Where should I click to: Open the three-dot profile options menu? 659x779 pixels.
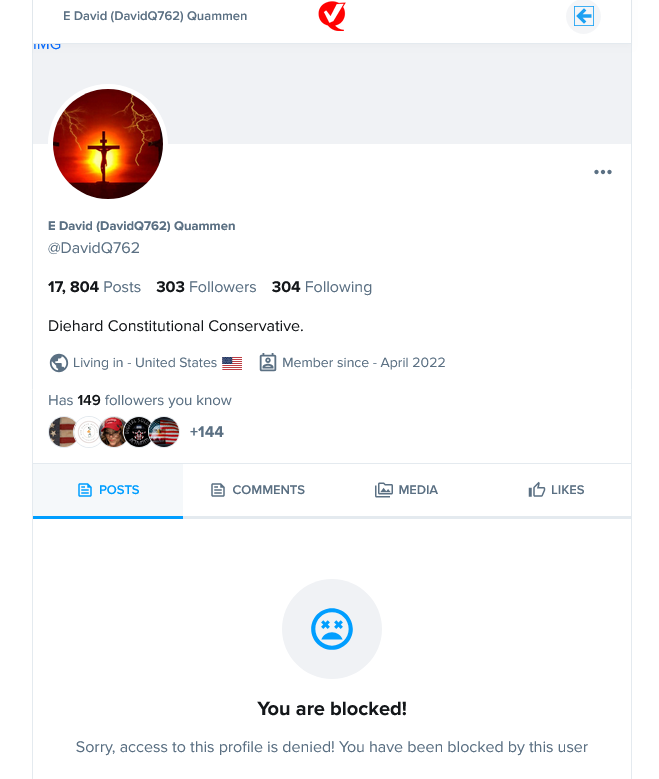602,172
